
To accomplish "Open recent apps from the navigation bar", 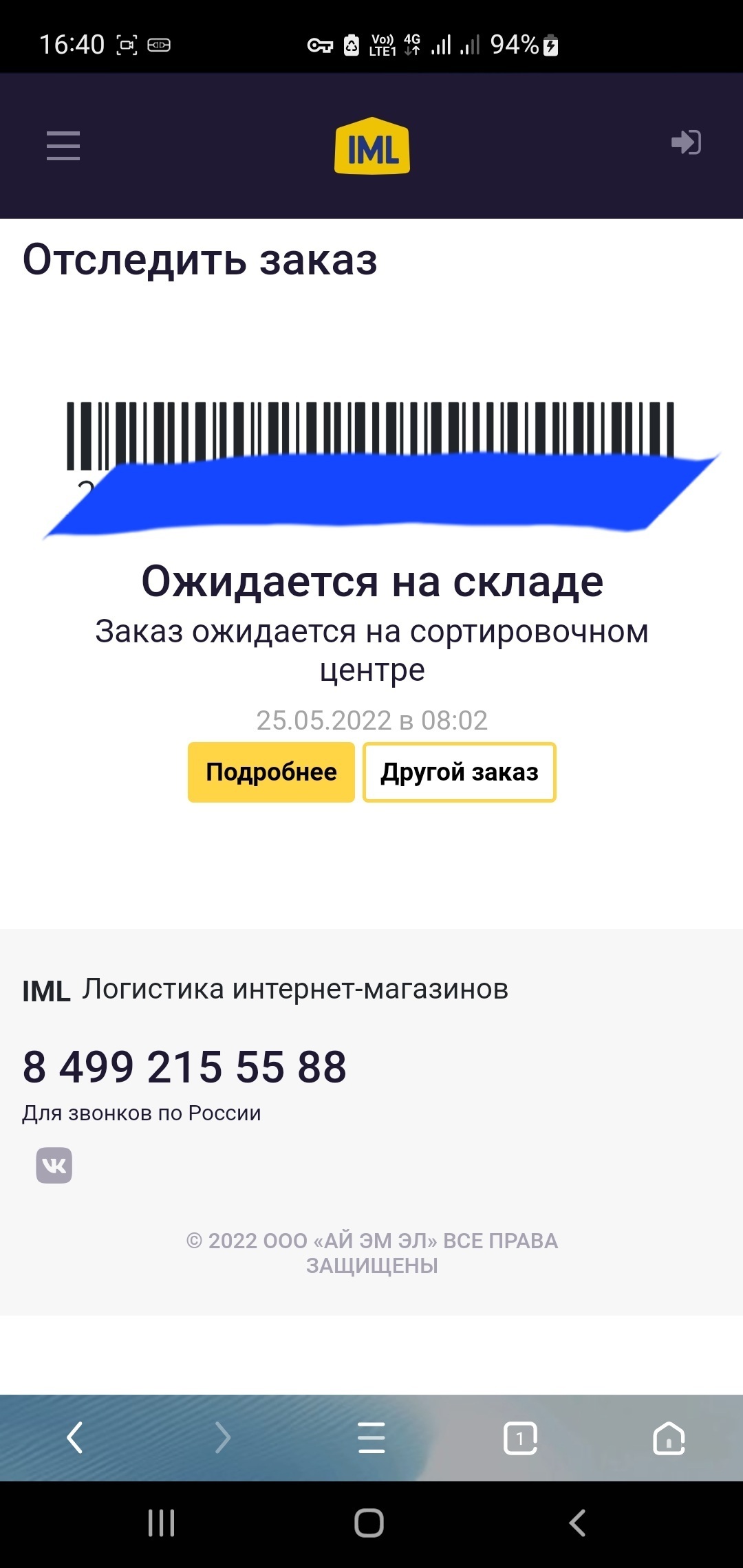I will (x=162, y=1523).
